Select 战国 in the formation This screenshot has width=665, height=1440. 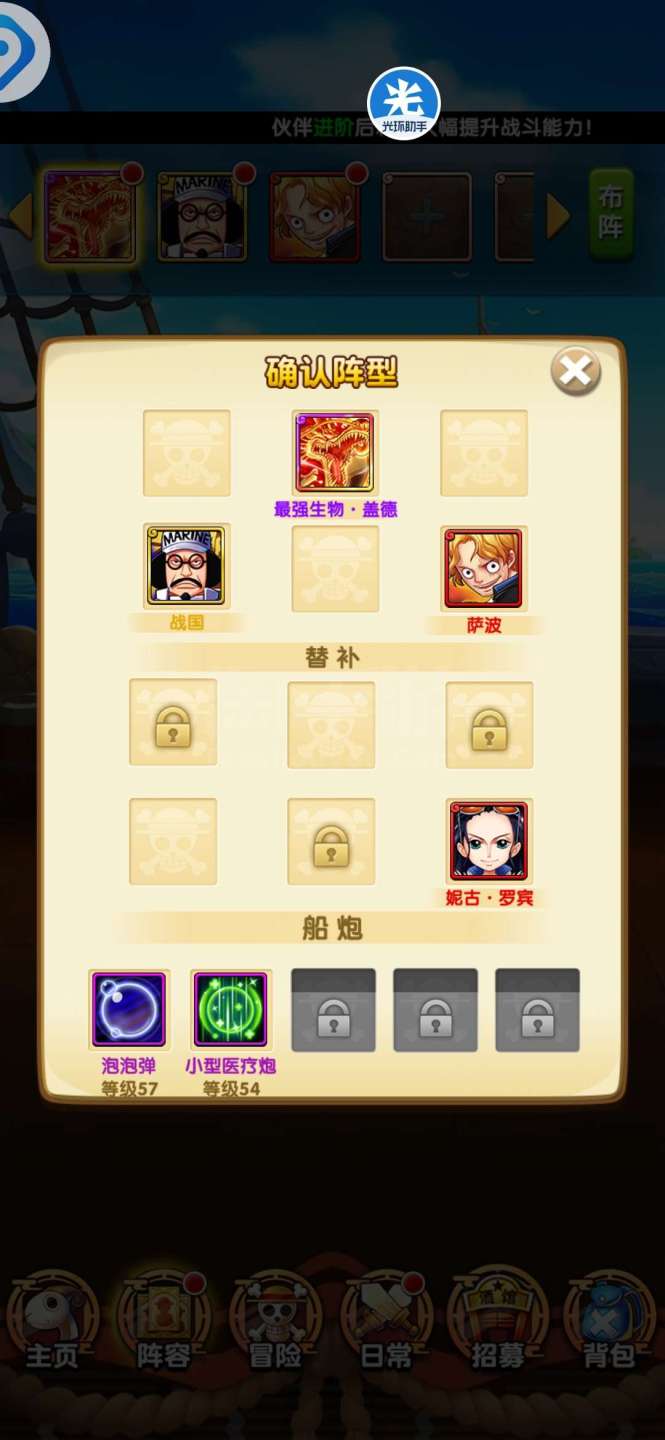pos(186,567)
